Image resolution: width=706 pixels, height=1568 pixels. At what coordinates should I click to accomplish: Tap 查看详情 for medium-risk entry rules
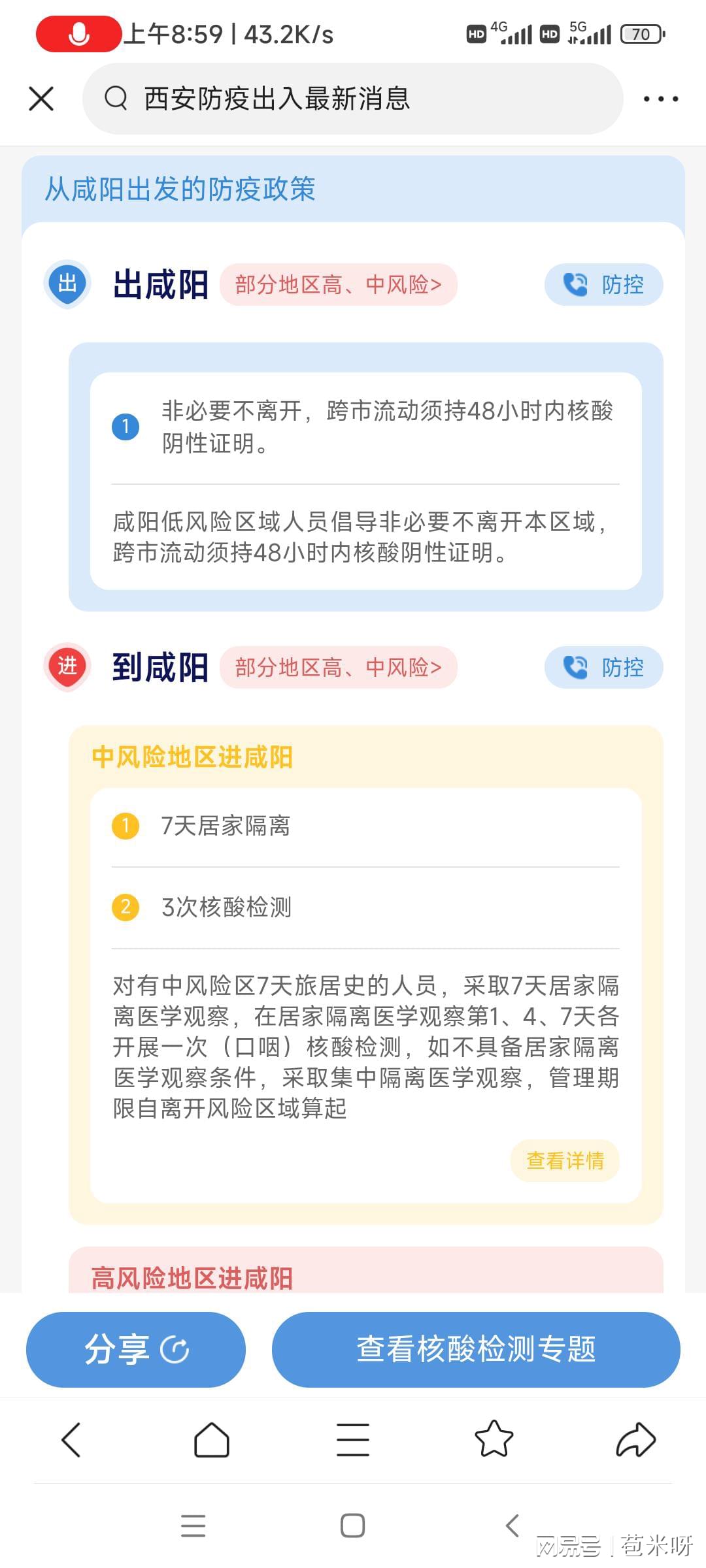coord(565,1160)
